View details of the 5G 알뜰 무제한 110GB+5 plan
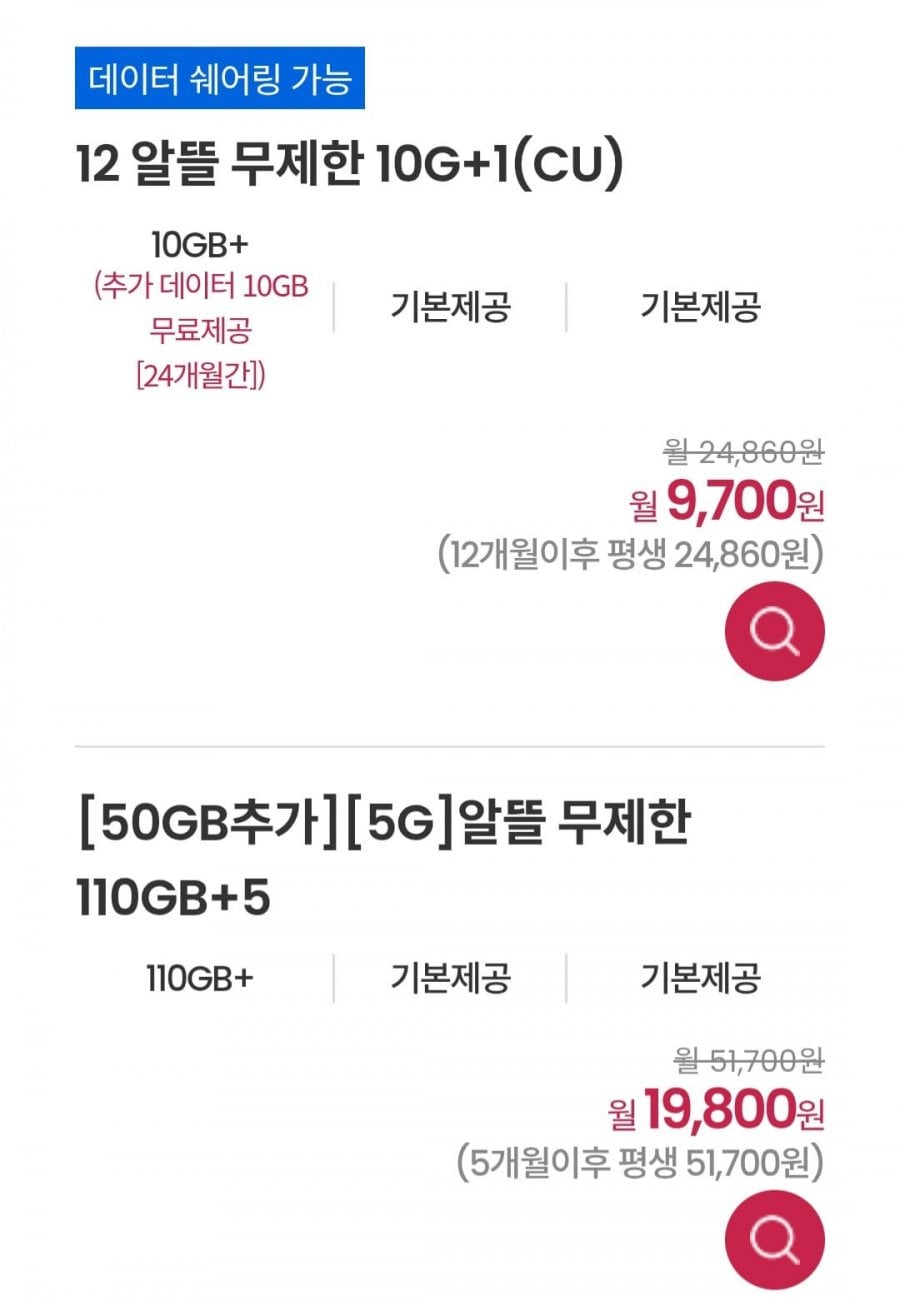900x1301 pixels. point(774,1240)
